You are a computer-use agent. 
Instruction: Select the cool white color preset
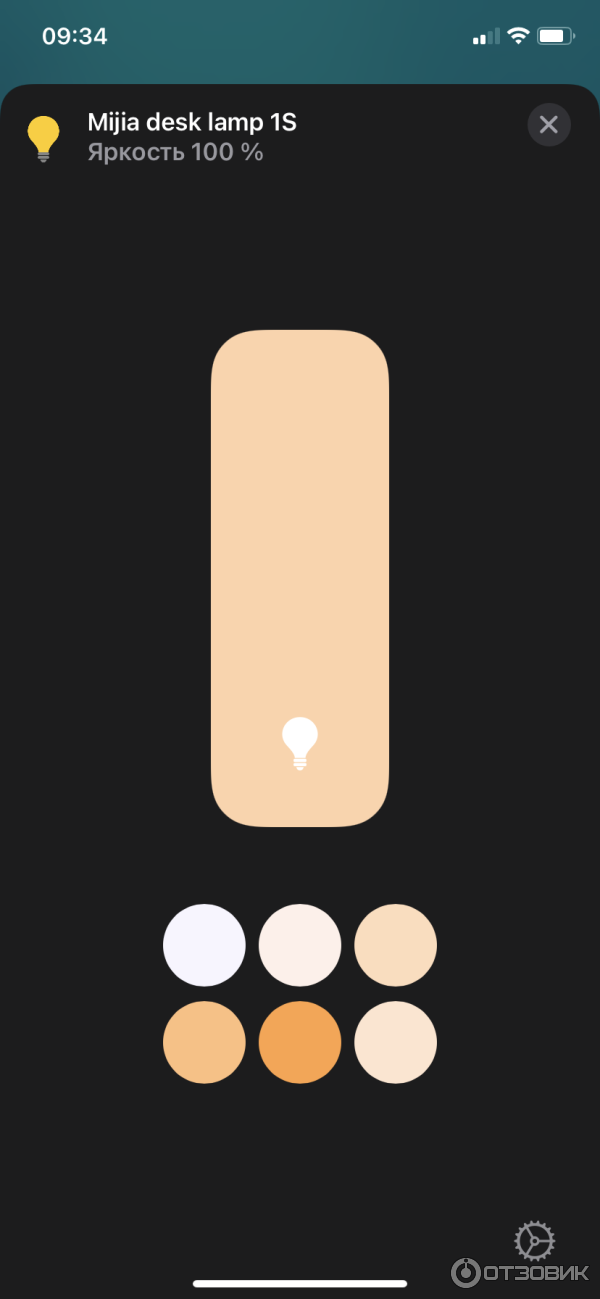(204, 945)
